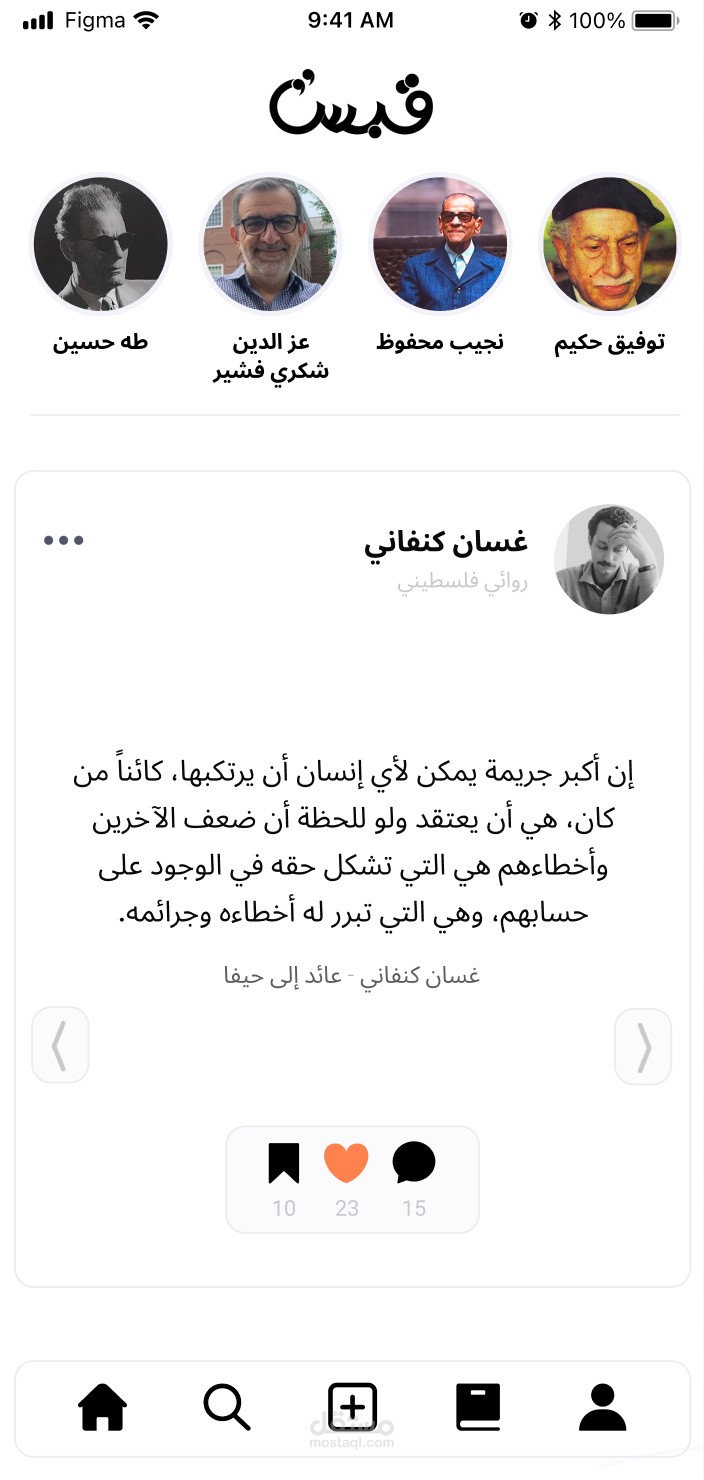The height and width of the screenshot is (1480, 704).
Task: Open the three-dot menu on the quote card
Action: click(64, 541)
